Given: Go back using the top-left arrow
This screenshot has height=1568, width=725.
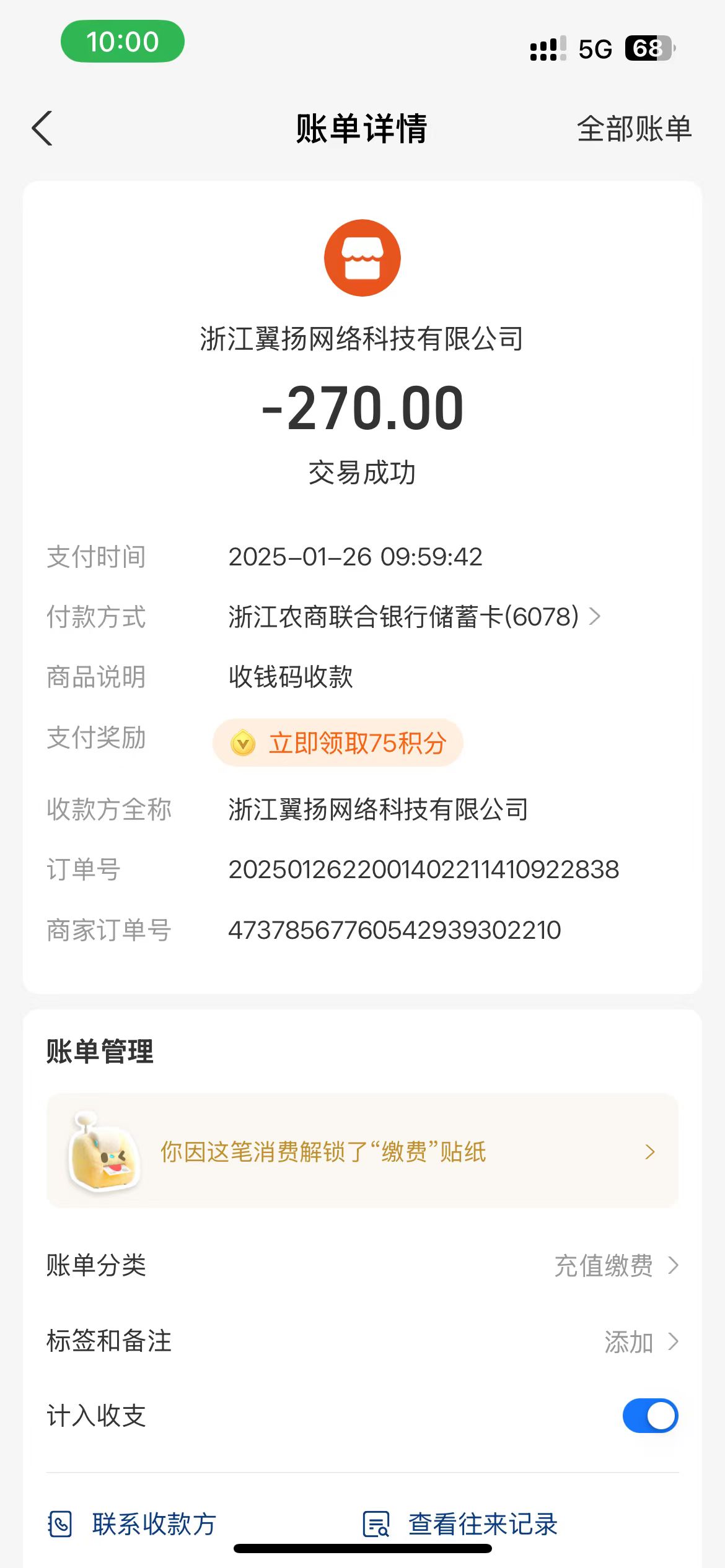Looking at the screenshot, I should click(x=42, y=129).
